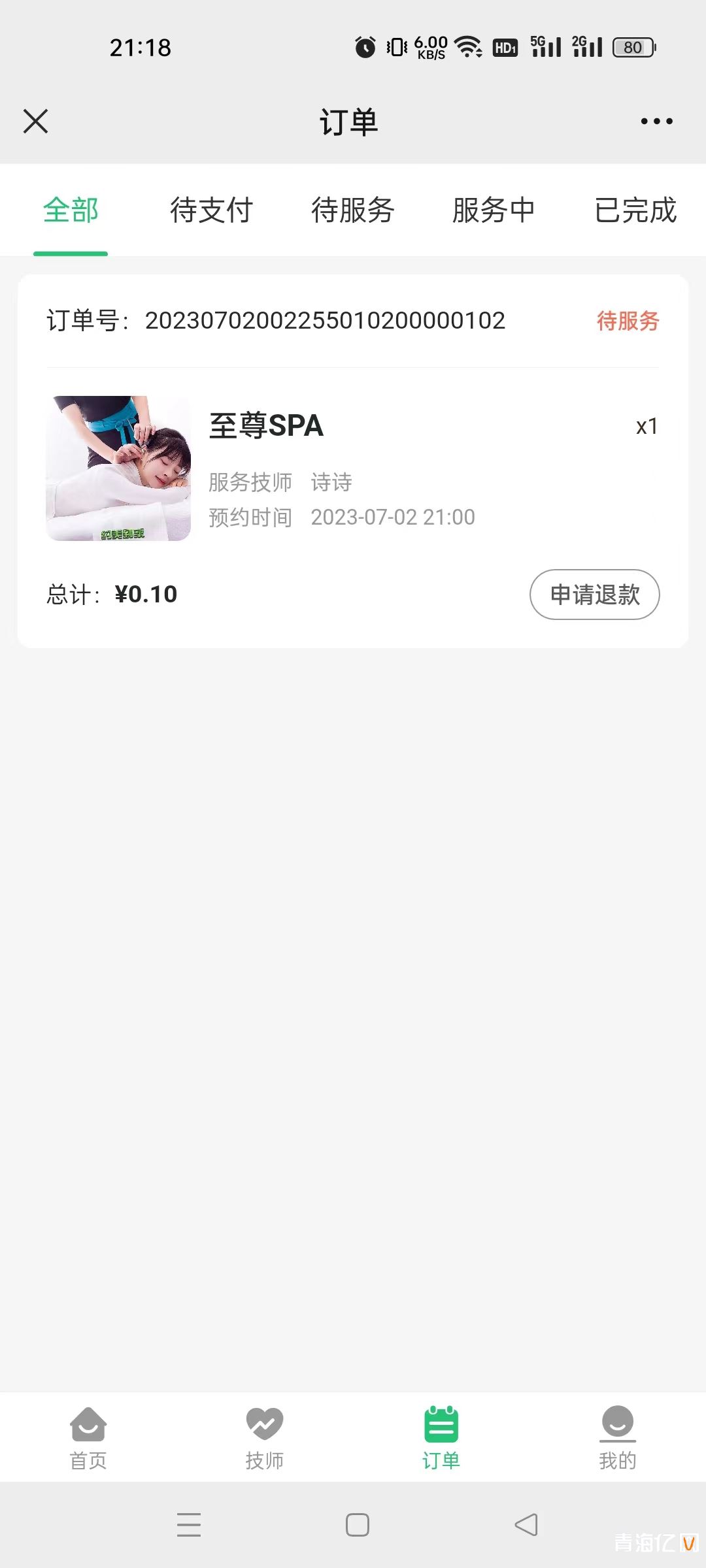Tap the 待服务 status label on the order
Viewport: 706px width, 1568px height.
pyautogui.click(x=626, y=321)
